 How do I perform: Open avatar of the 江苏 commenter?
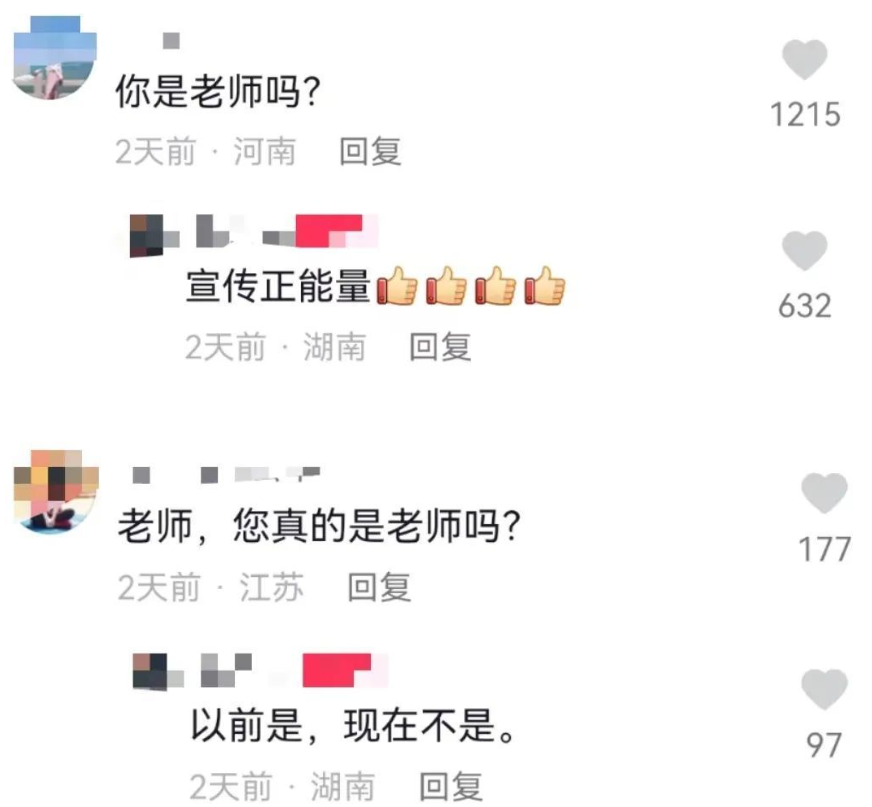point(56,492)
